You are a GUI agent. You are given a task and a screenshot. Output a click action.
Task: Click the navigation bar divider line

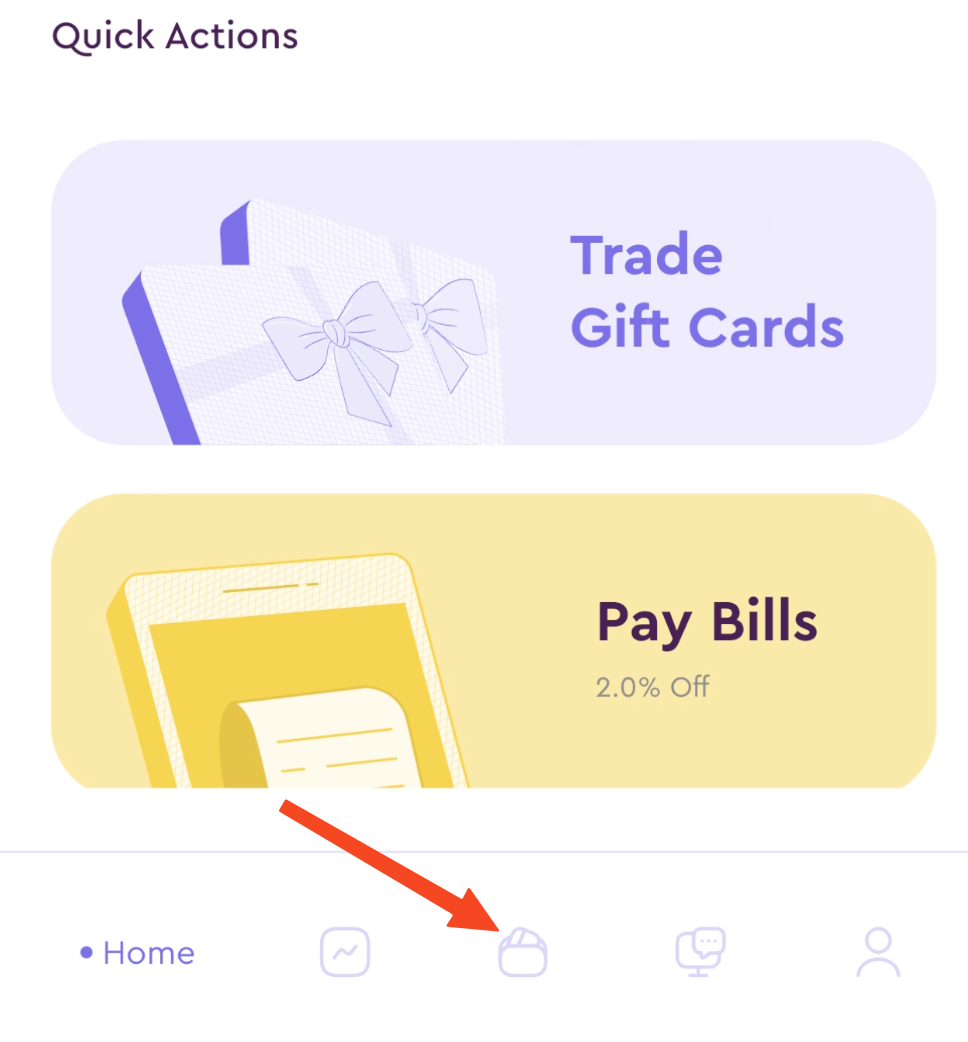pos(484,851)
